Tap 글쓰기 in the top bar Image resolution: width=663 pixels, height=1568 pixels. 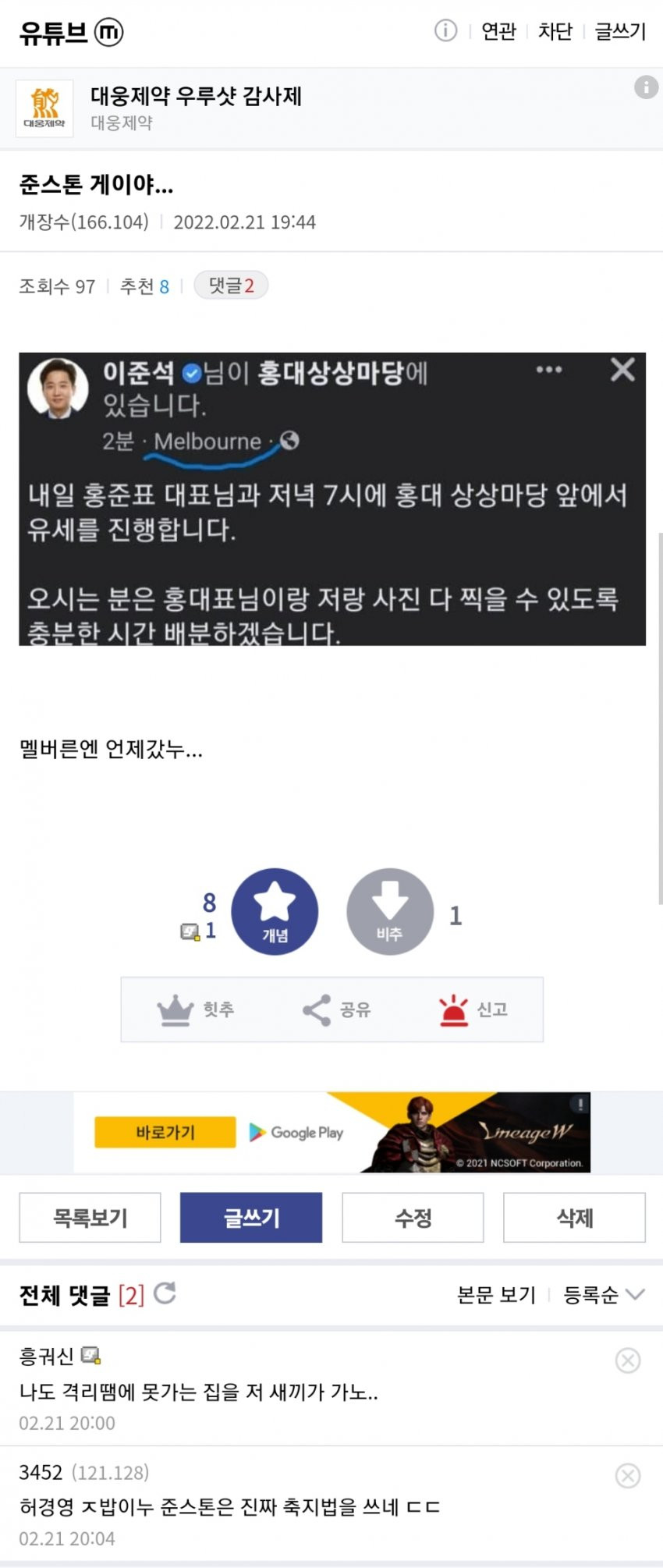[620, 31]
